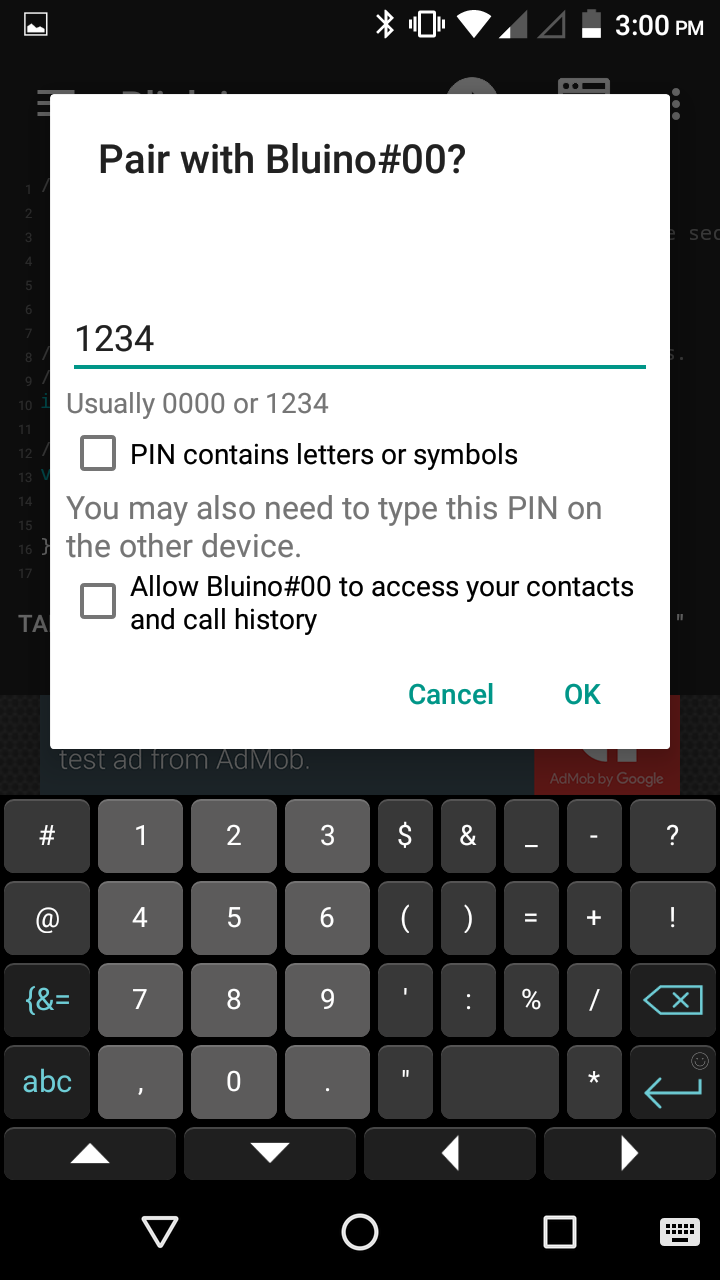Tap the PIN entry field showing 1234

(360, 339)
